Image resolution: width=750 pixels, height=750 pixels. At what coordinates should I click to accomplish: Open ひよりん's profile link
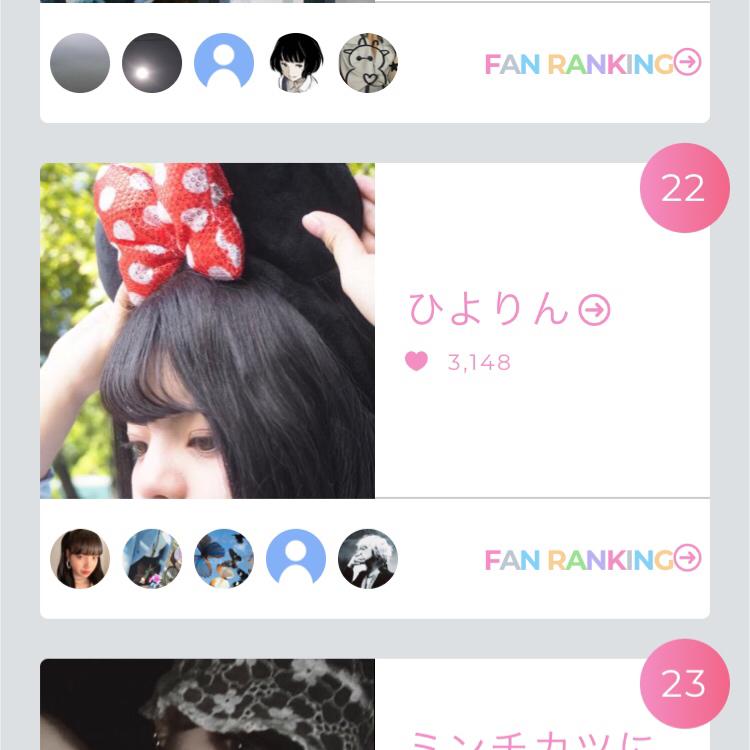point(508,310)
